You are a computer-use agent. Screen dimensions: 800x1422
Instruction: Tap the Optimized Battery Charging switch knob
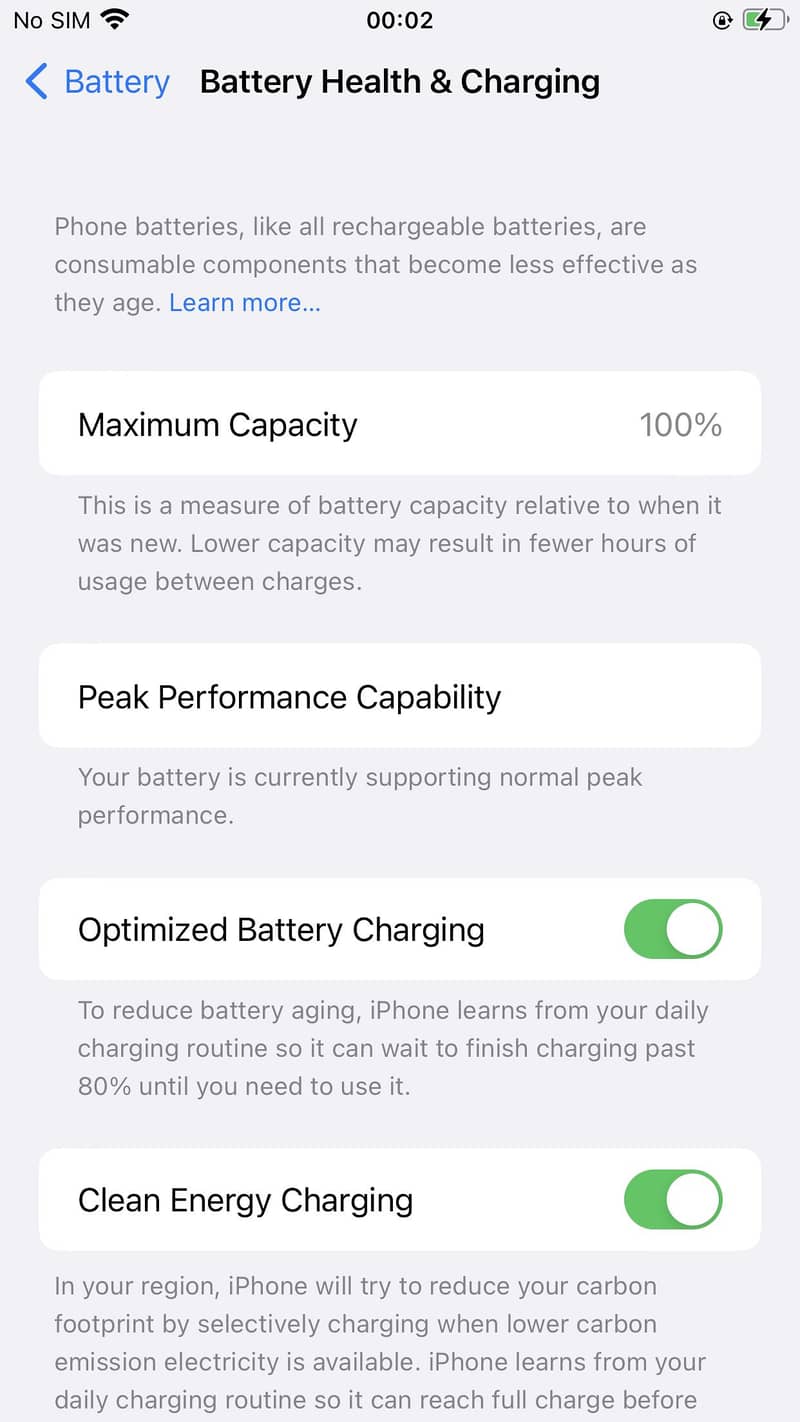[x=694, y=929]
